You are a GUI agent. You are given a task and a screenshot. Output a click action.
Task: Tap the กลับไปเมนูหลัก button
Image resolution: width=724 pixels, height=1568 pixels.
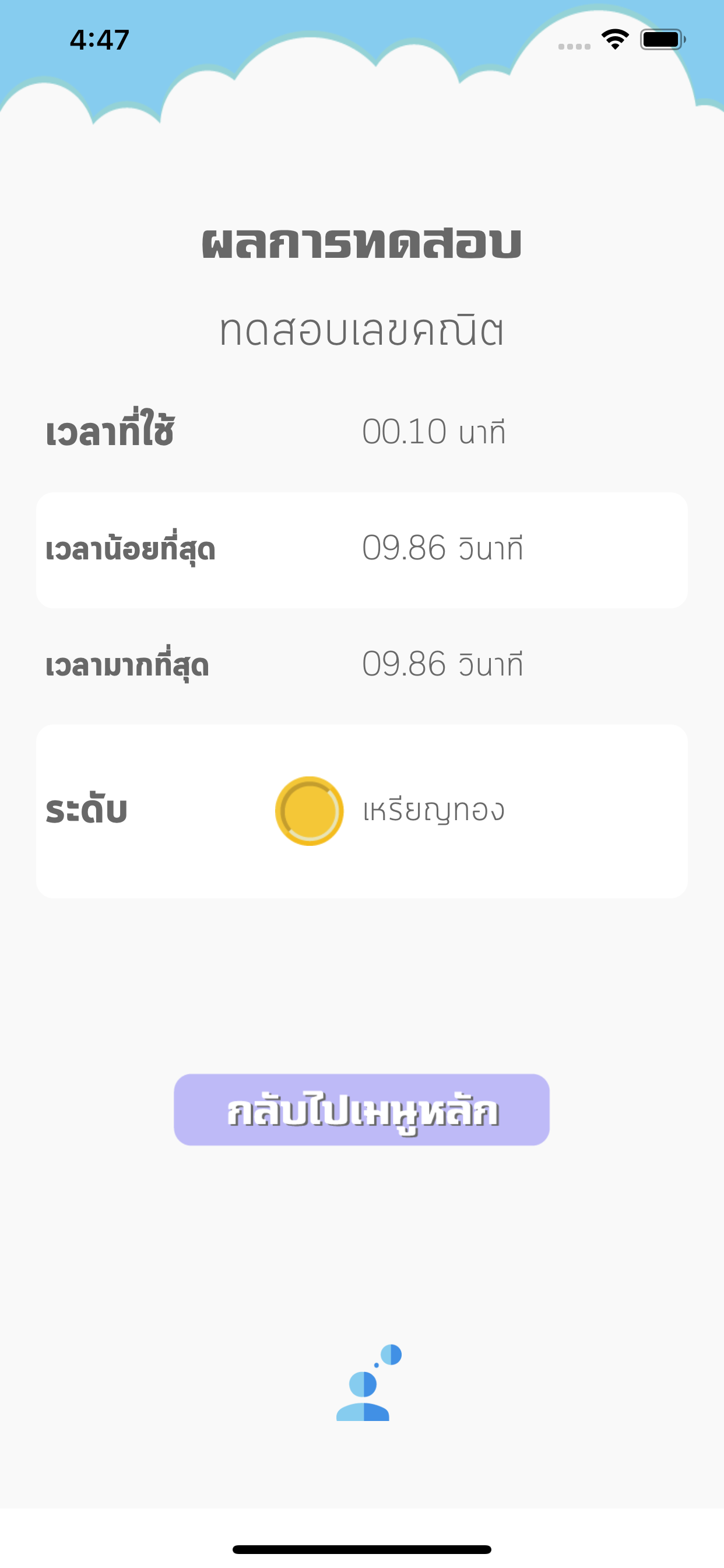362,1109
